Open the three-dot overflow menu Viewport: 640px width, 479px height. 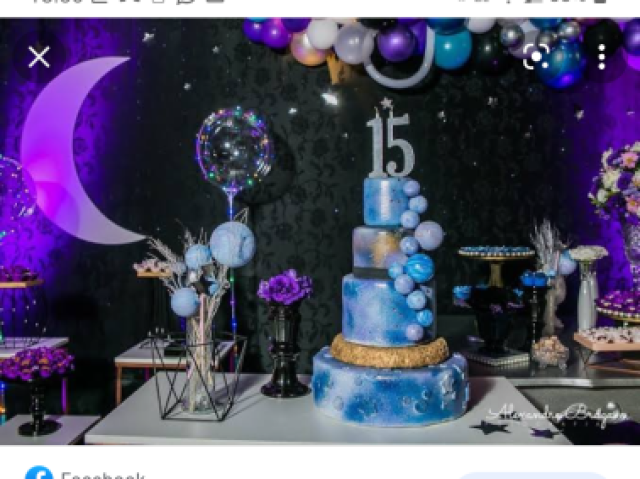601,57
